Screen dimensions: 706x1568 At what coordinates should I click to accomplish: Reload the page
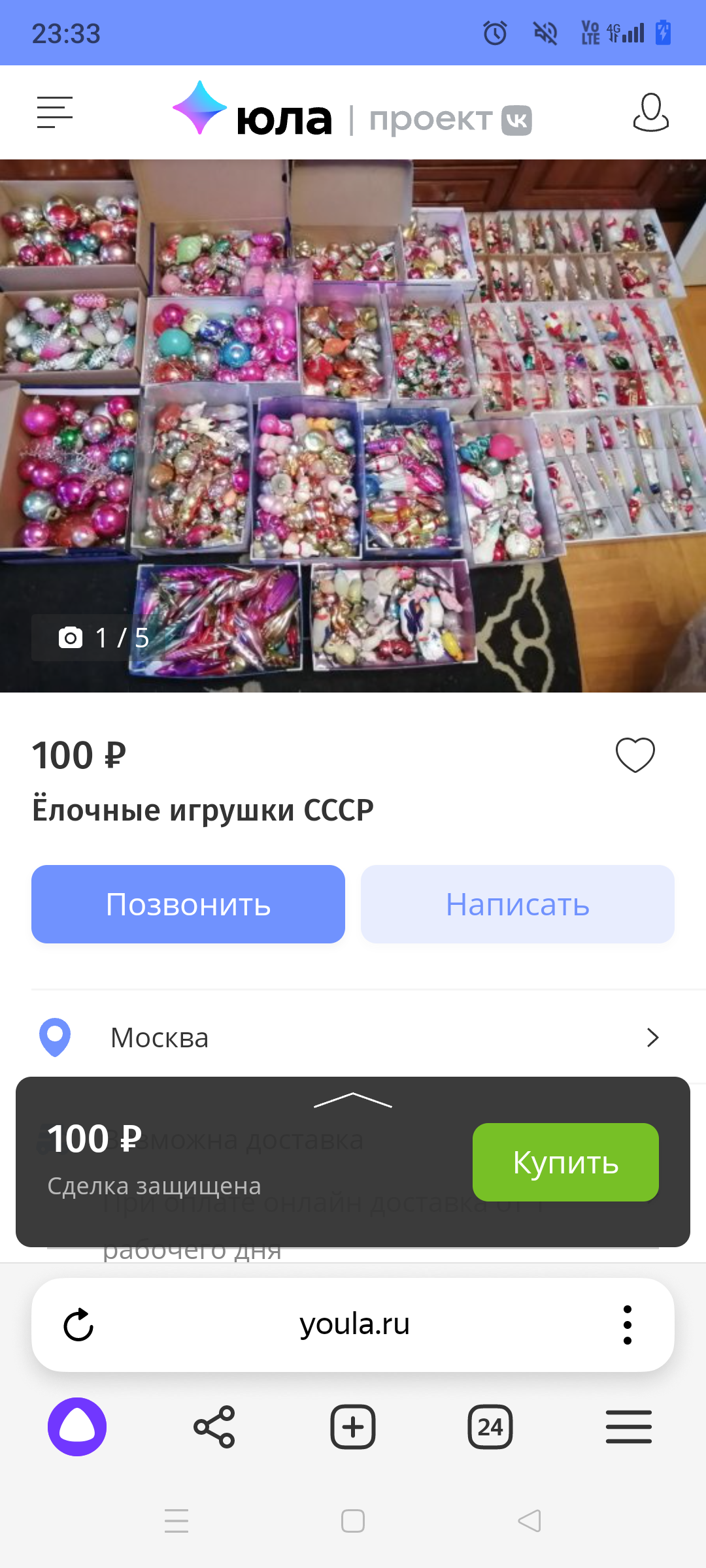click(x=78, y=1325)
